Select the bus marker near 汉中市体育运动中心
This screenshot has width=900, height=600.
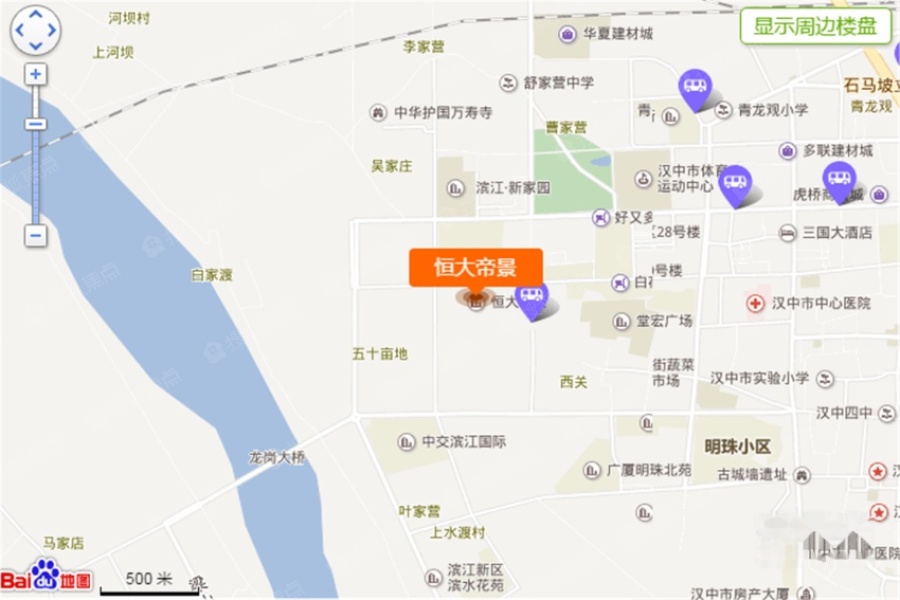point(735,182)
